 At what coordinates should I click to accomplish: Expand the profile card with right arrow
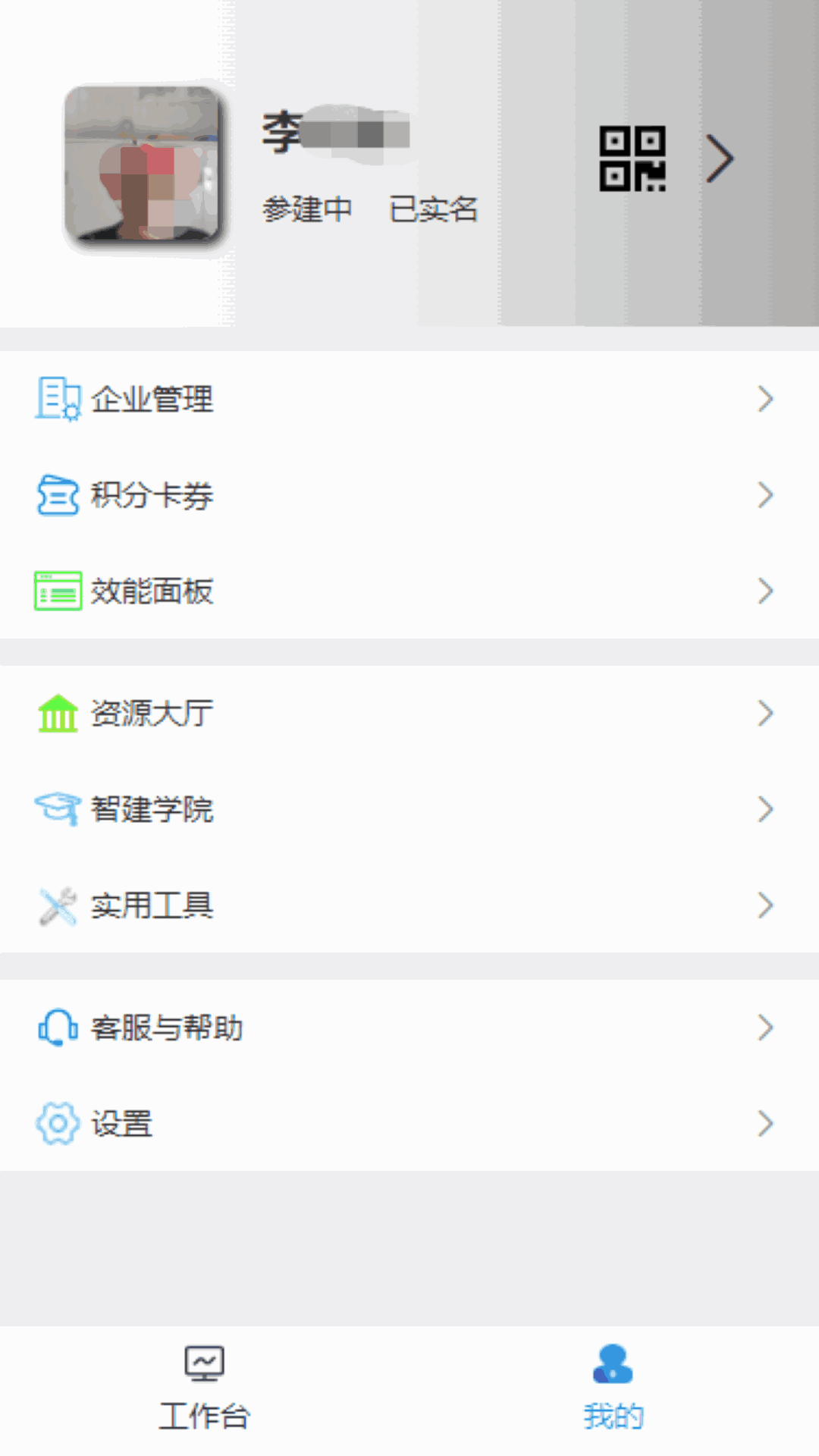720,158
